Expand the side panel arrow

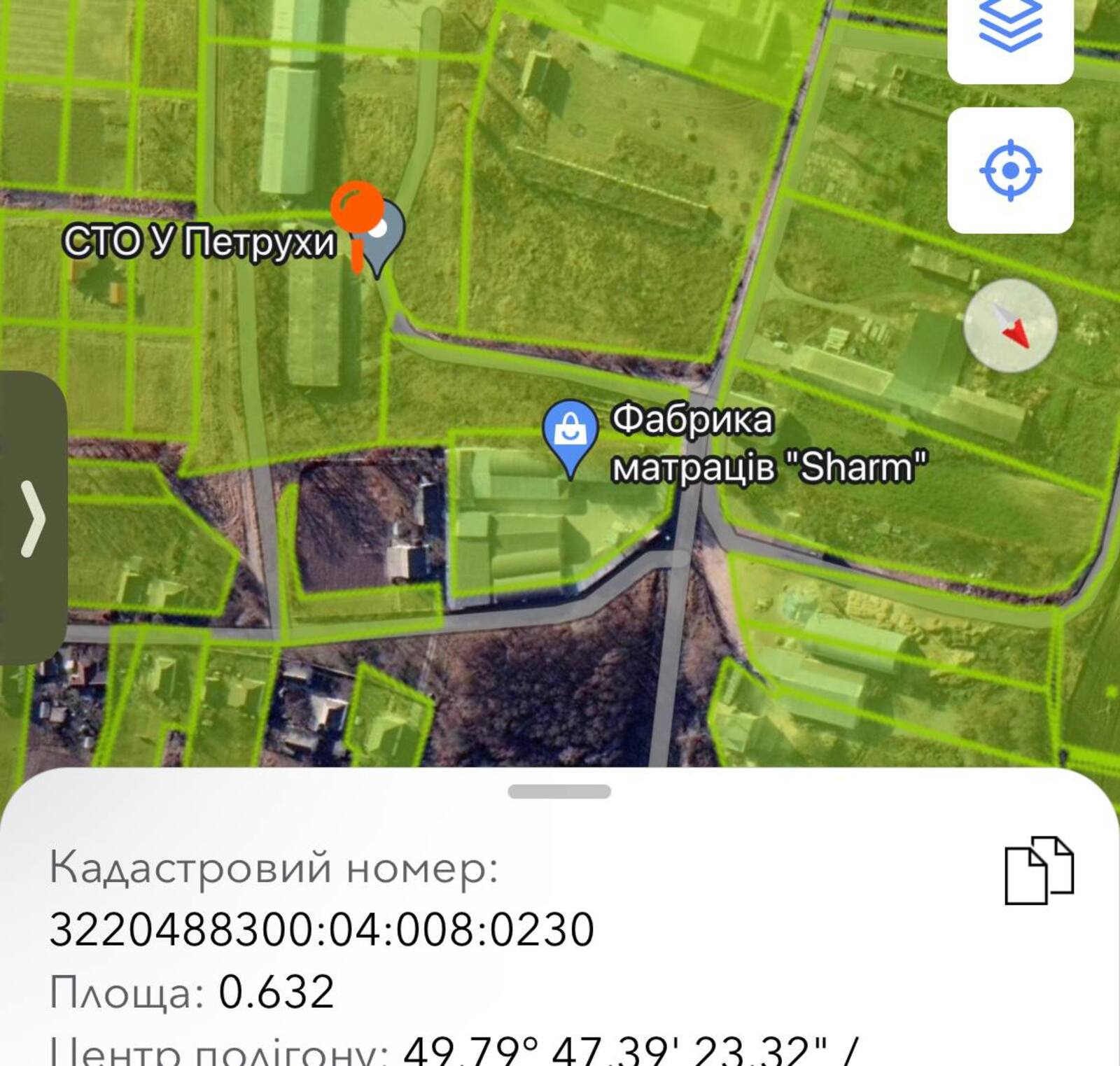[x=33, y=518]
